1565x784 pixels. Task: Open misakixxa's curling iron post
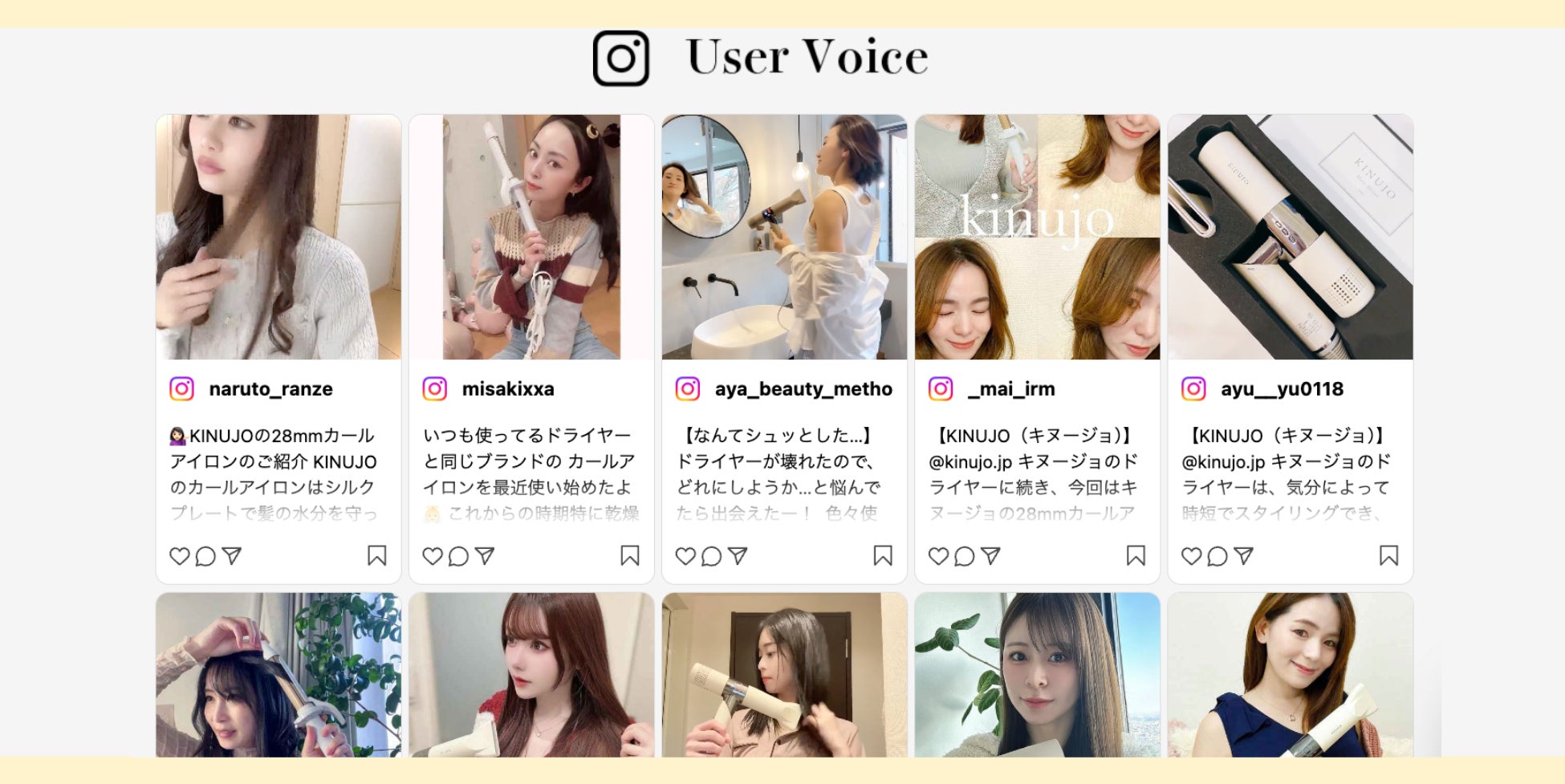click(x=530, y=237)
